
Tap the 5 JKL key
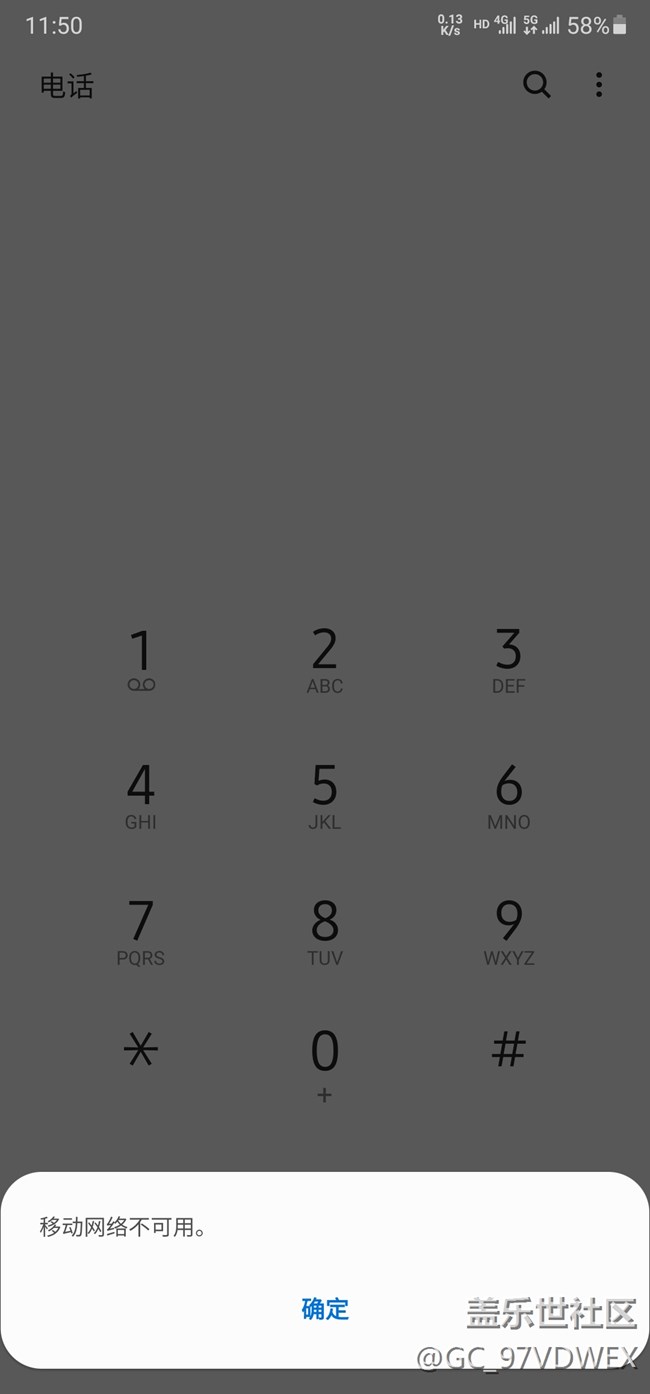(325, 796)
